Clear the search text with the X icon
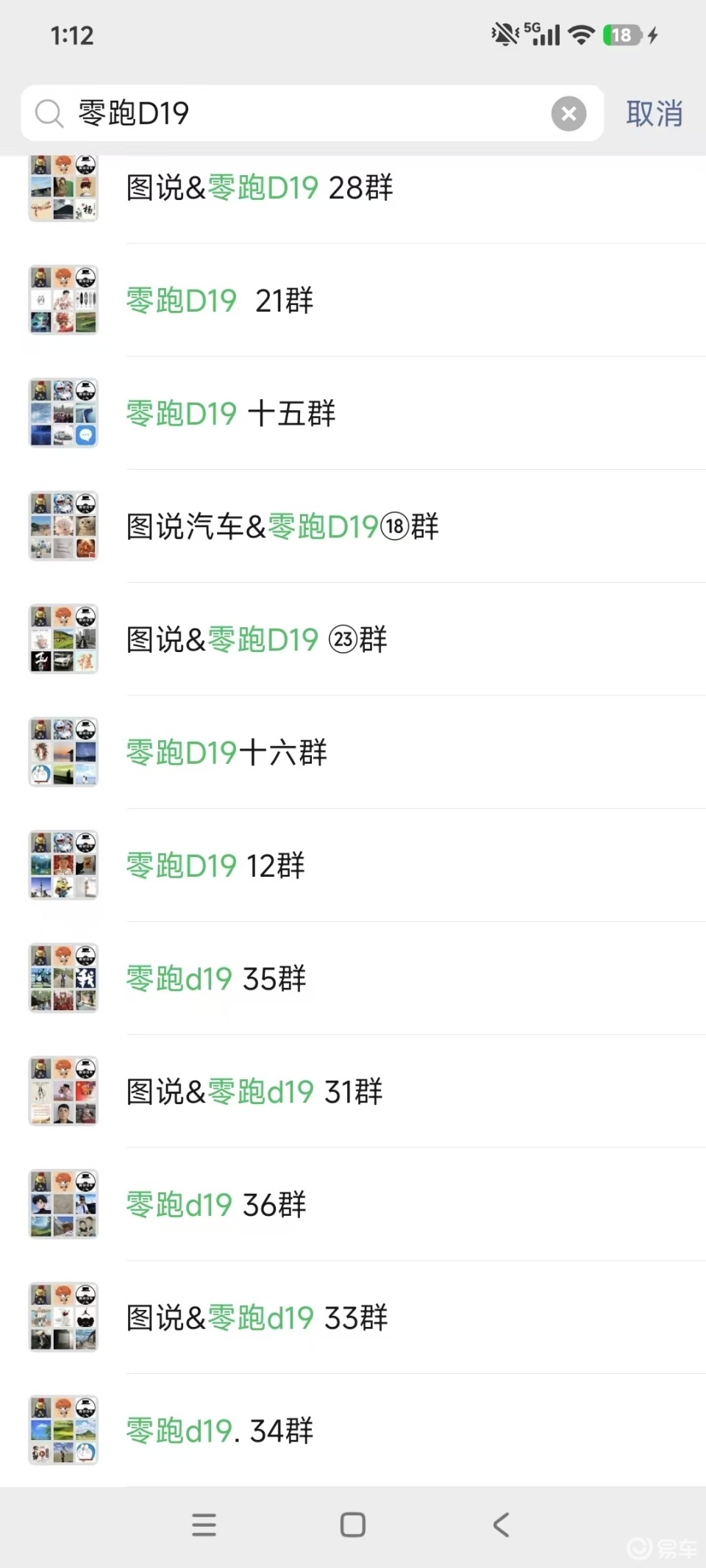 [x=568, y=113]
